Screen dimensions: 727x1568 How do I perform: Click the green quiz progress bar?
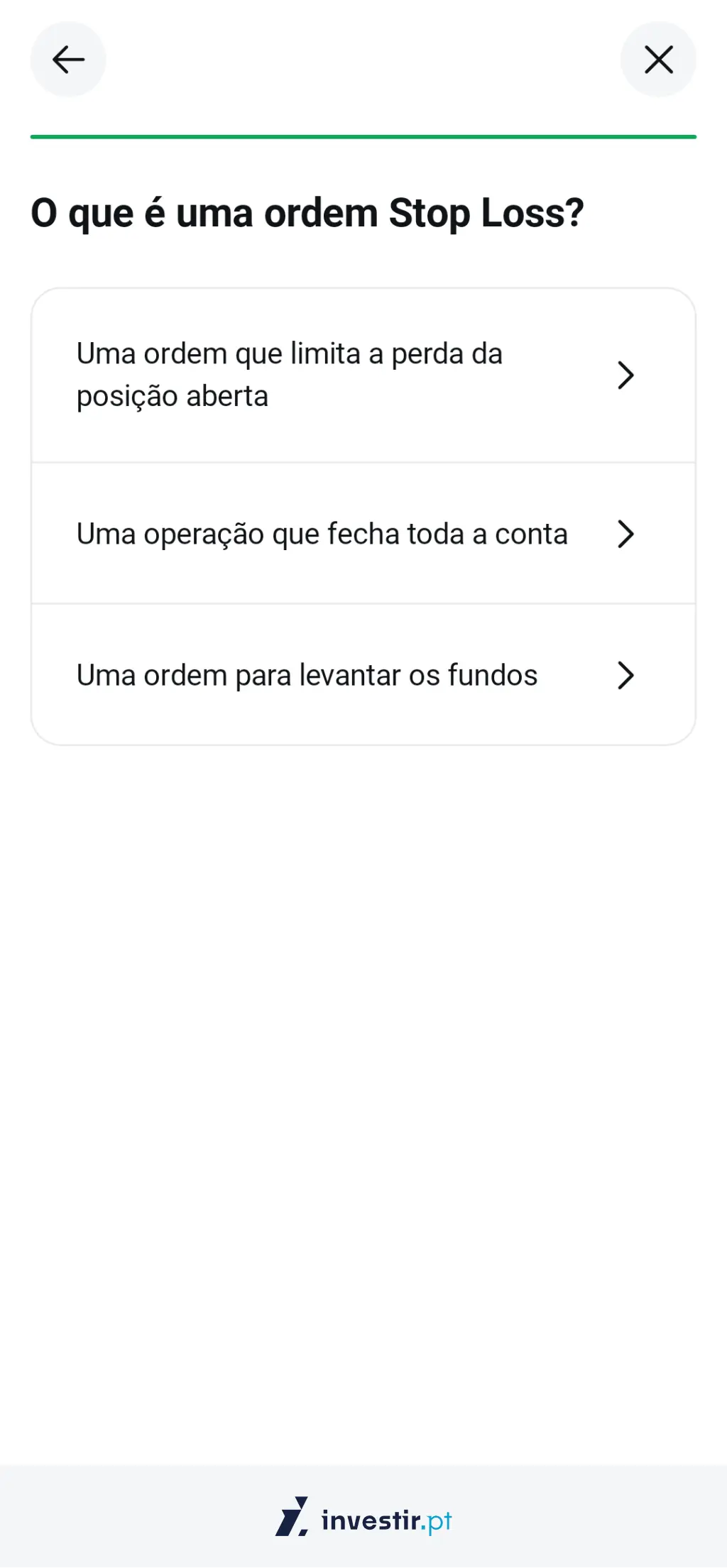(363, 135)
